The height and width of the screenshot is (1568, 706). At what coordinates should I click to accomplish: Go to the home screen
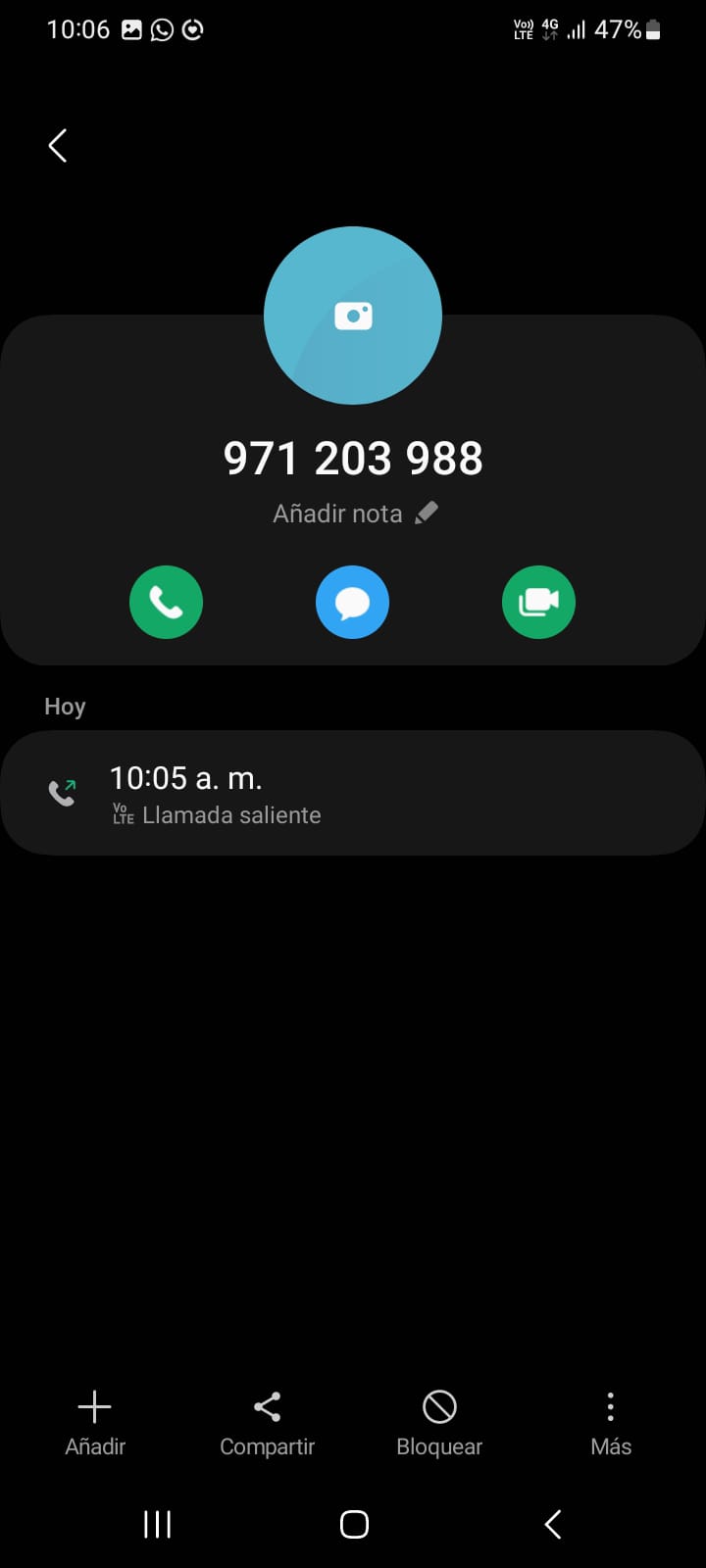(x=354, y=1524)
